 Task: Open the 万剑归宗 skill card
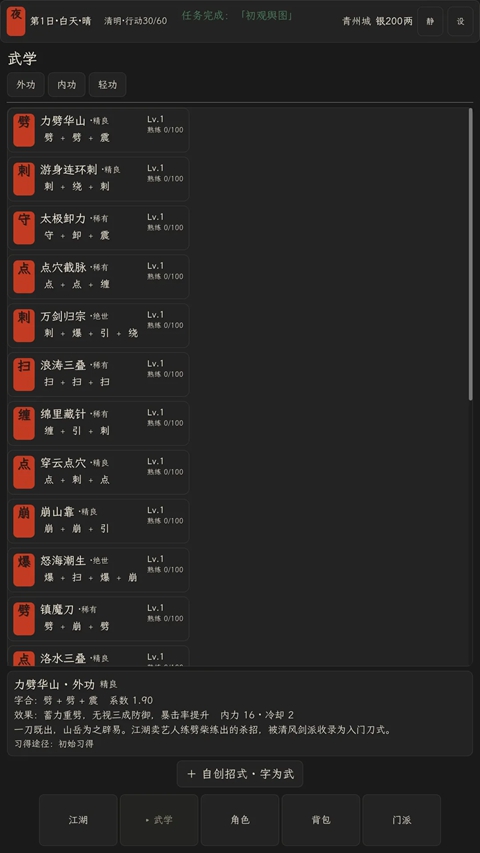click(99, 325)
